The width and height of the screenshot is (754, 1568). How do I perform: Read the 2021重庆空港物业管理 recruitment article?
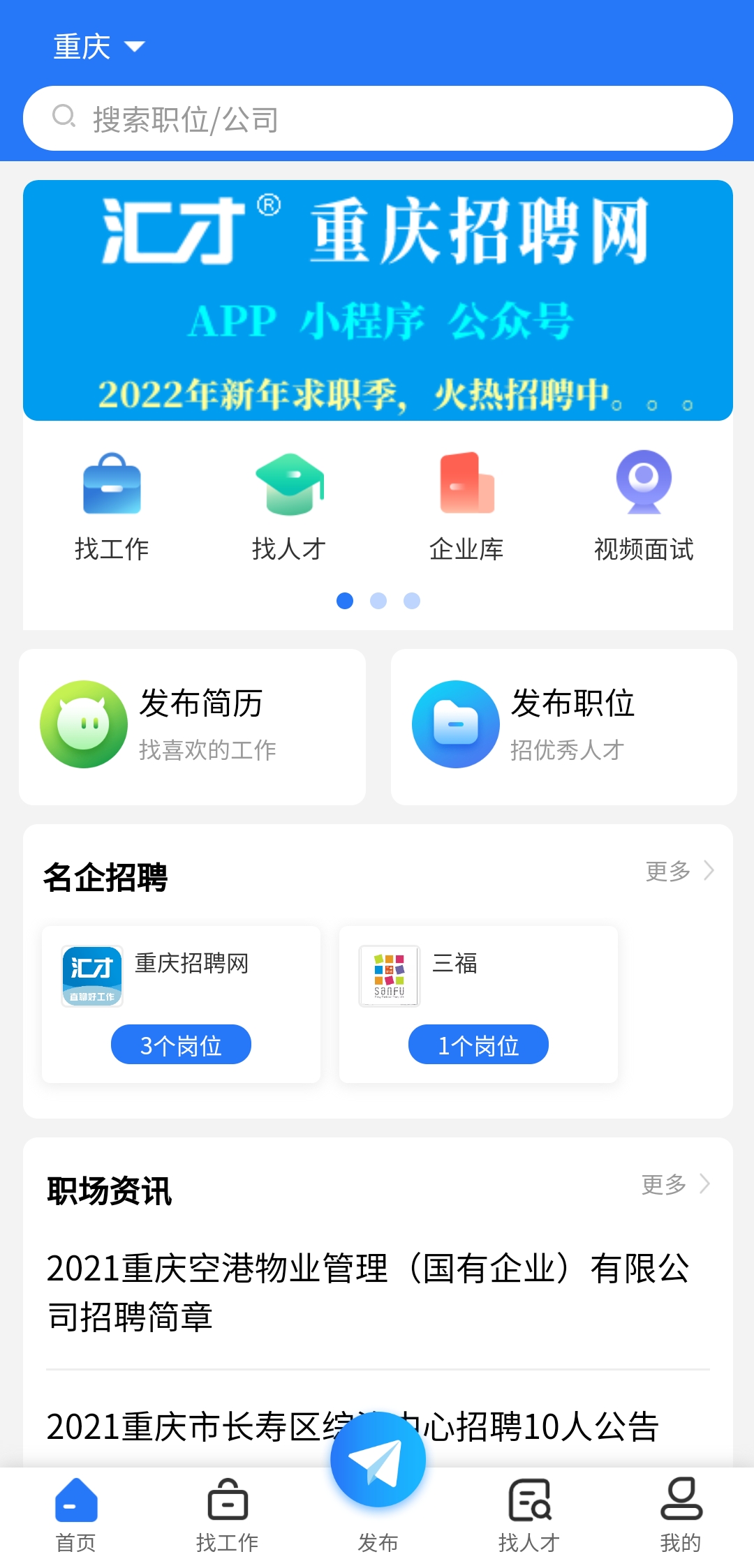tap(369, 1292)
